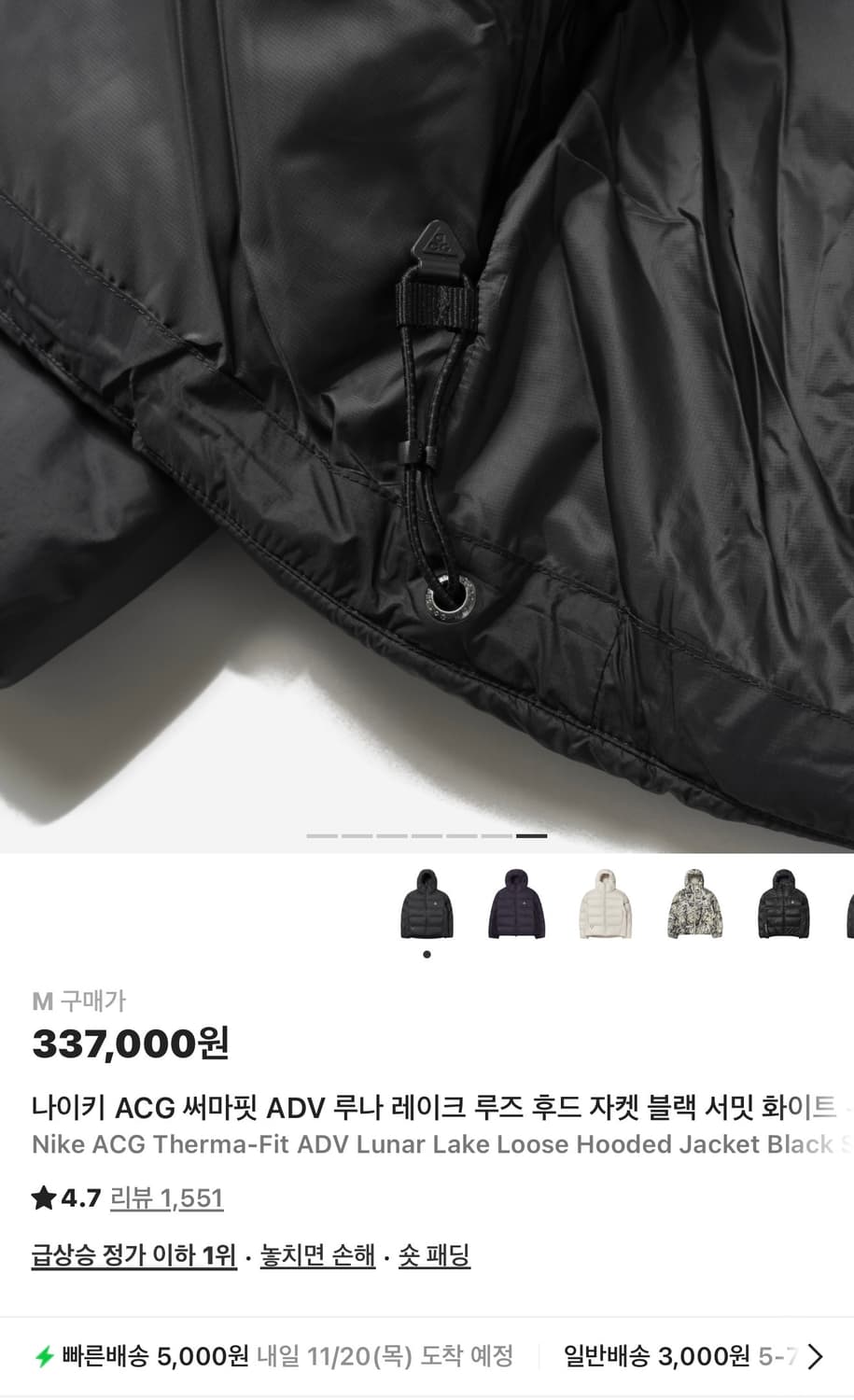Click the 숏 패딩 category tag

(433, 1256)
